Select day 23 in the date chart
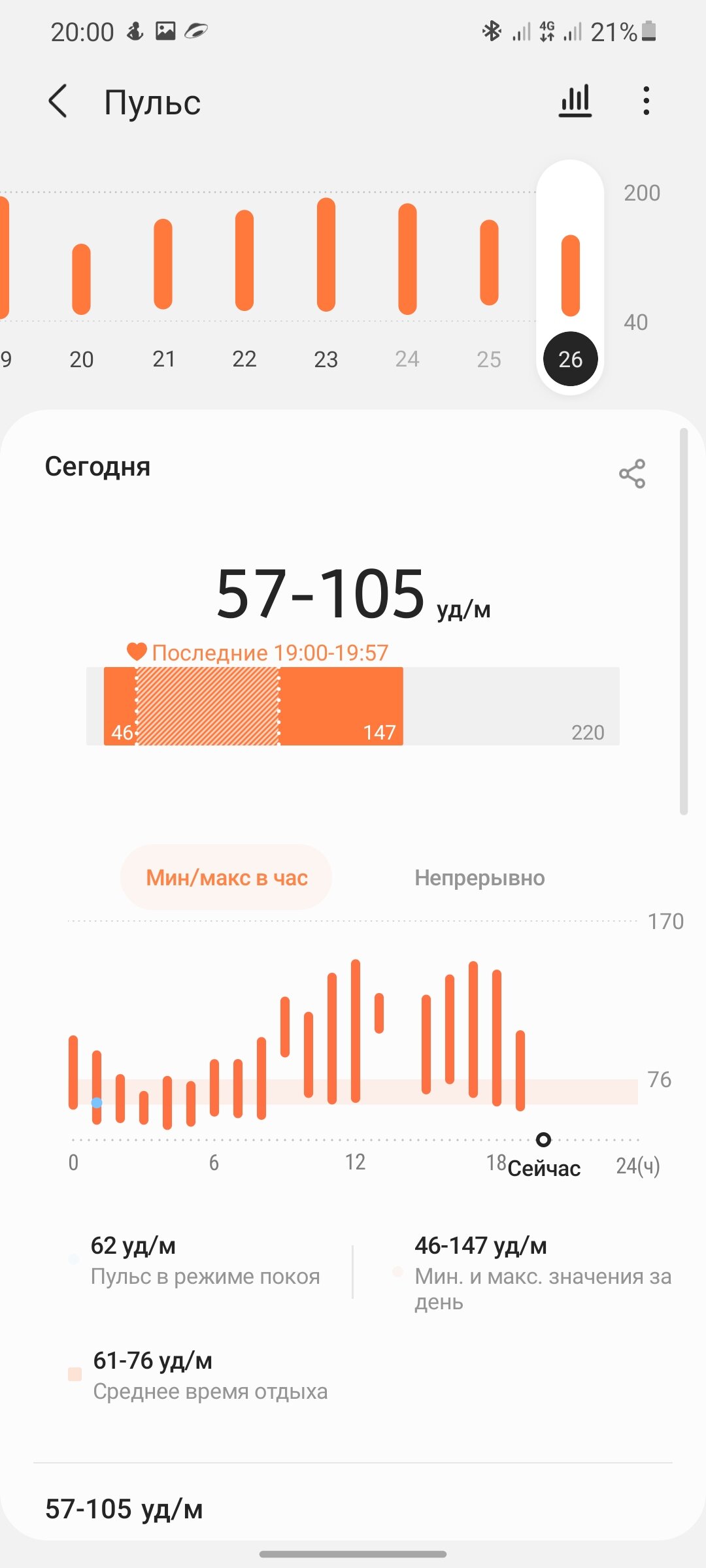706x1568 pixels. 326,281
